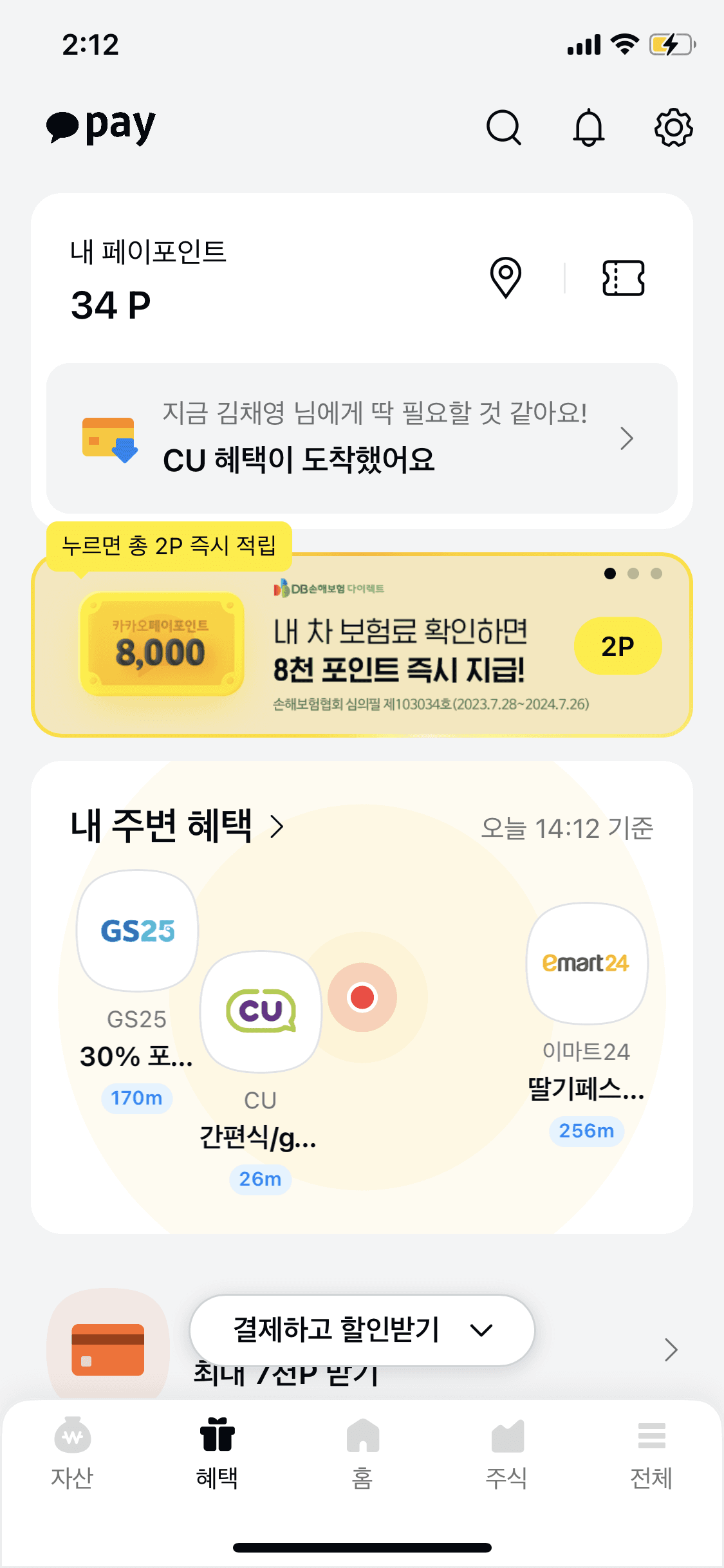Open notifications via the bell icon

coord(589,127)
